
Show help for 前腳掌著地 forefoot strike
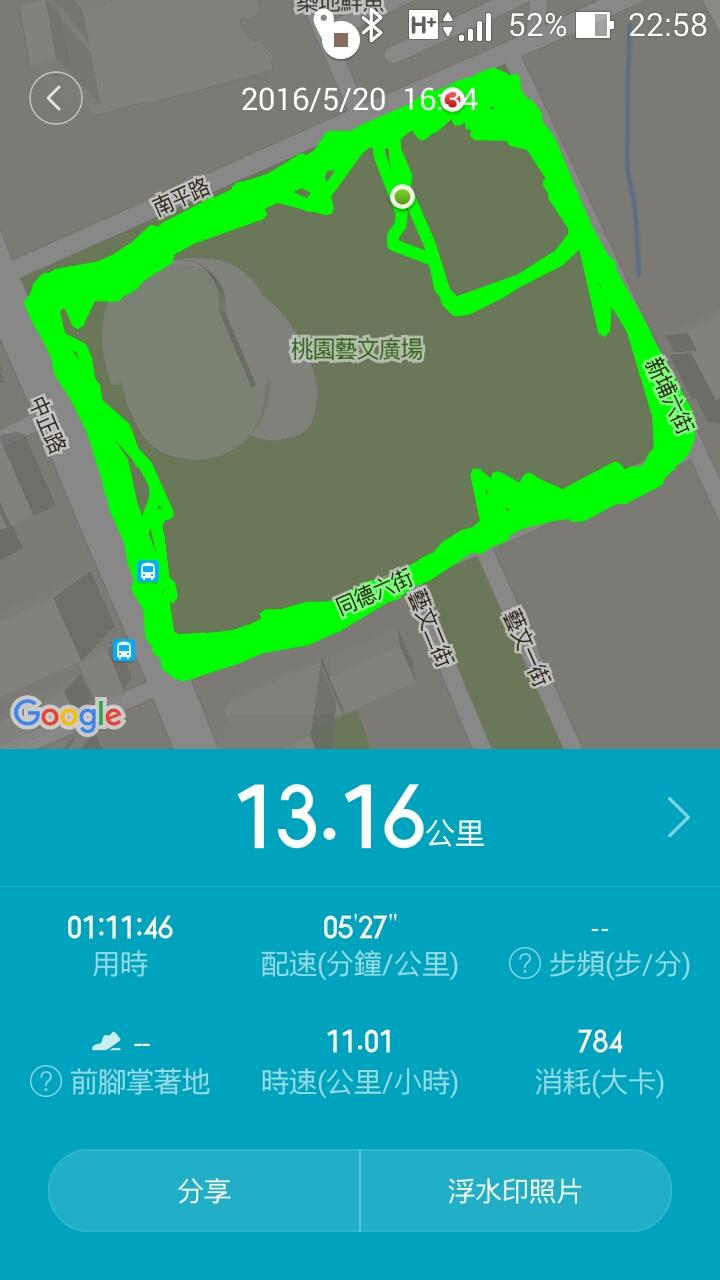[x=46, y=1081]
